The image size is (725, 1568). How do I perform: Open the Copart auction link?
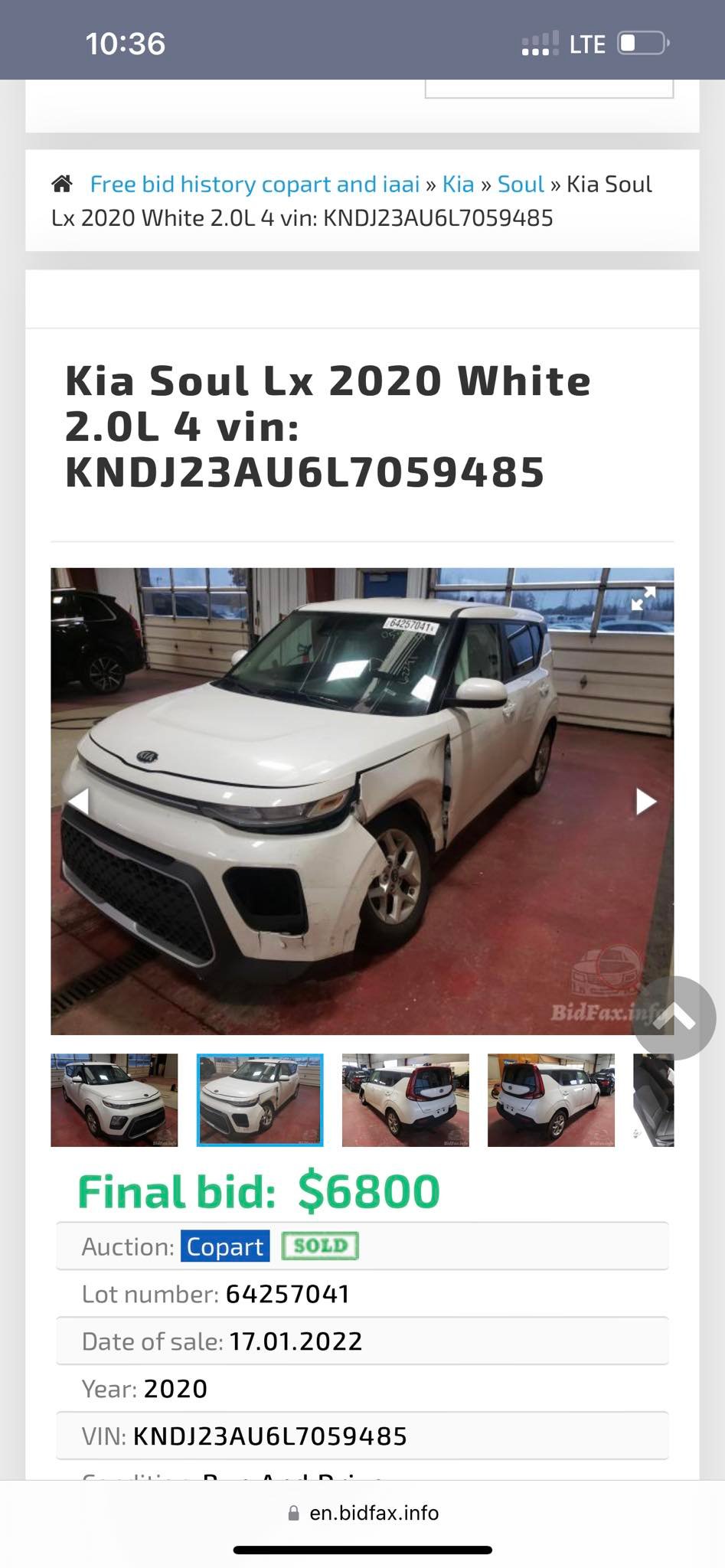click(x=225, y=1246)
